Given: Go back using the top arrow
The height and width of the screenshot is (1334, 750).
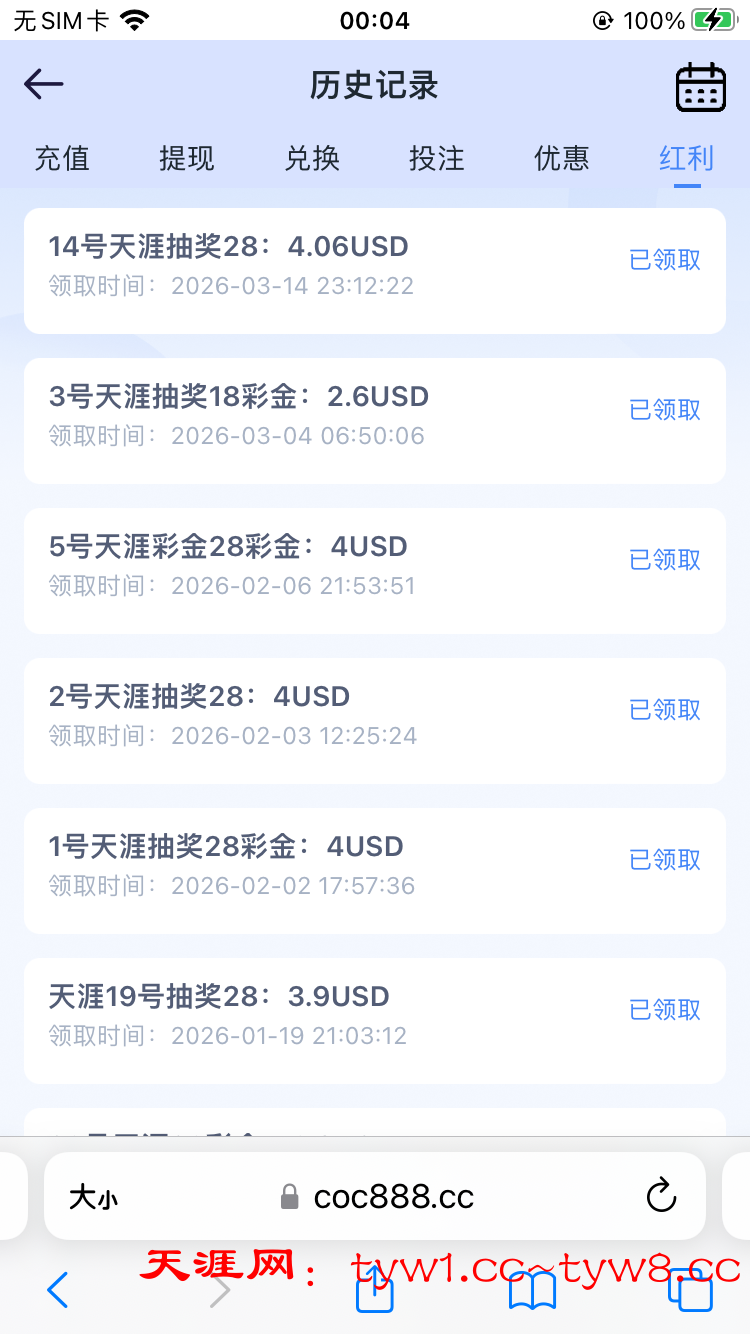Looking at the screenshot, I should (44, 85).
